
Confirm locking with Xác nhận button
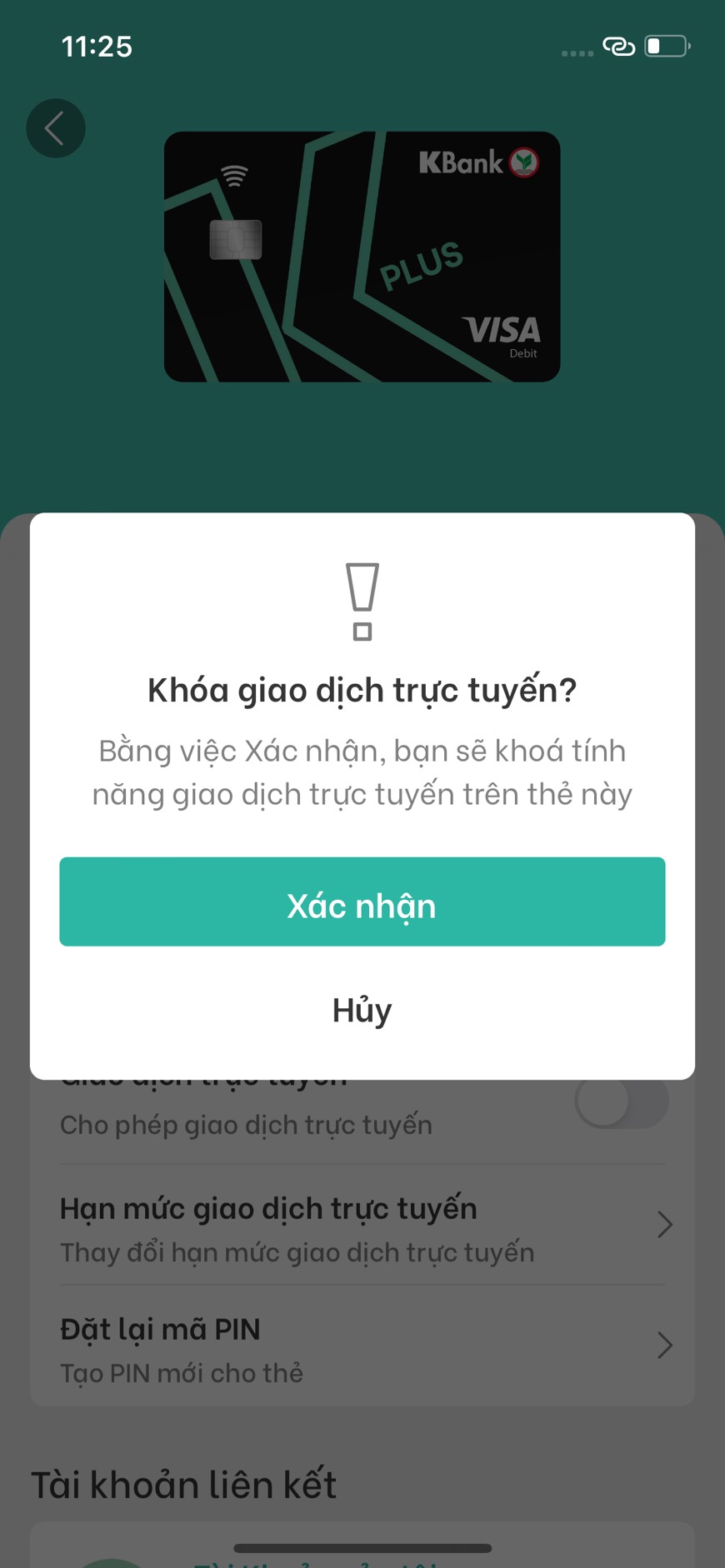click(362, 901)
